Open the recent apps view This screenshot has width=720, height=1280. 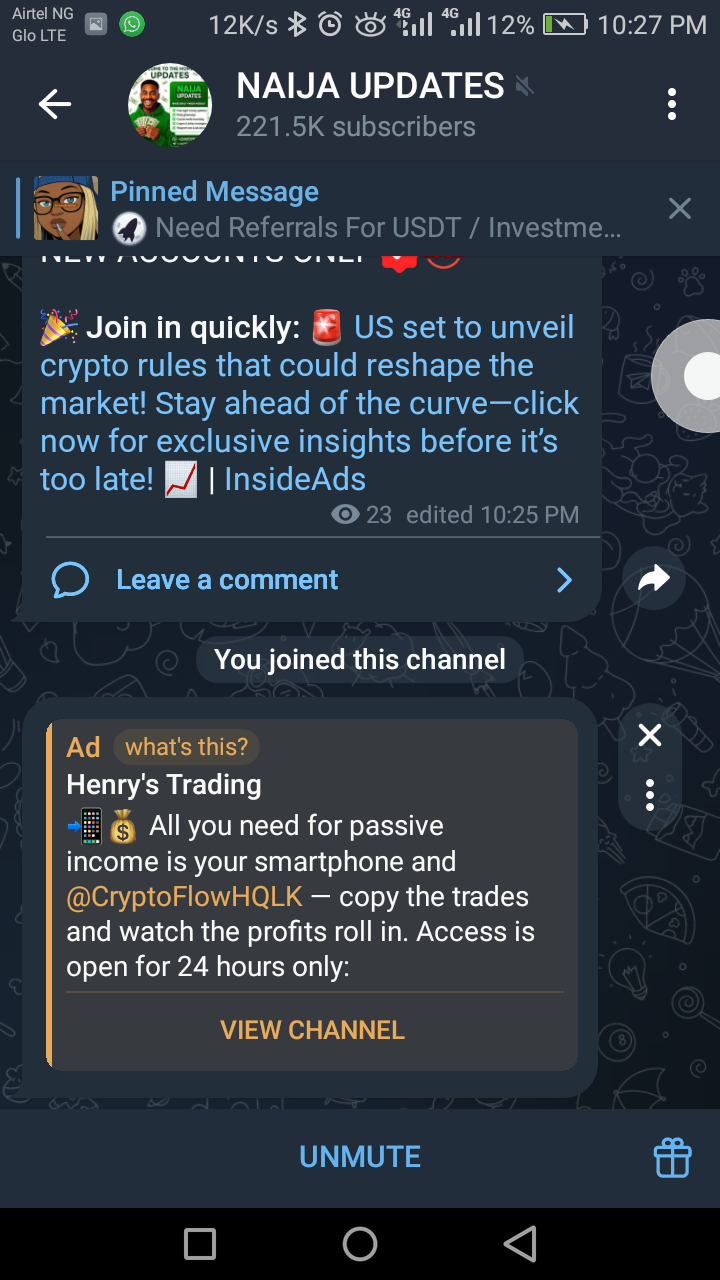pos(200,1244)
